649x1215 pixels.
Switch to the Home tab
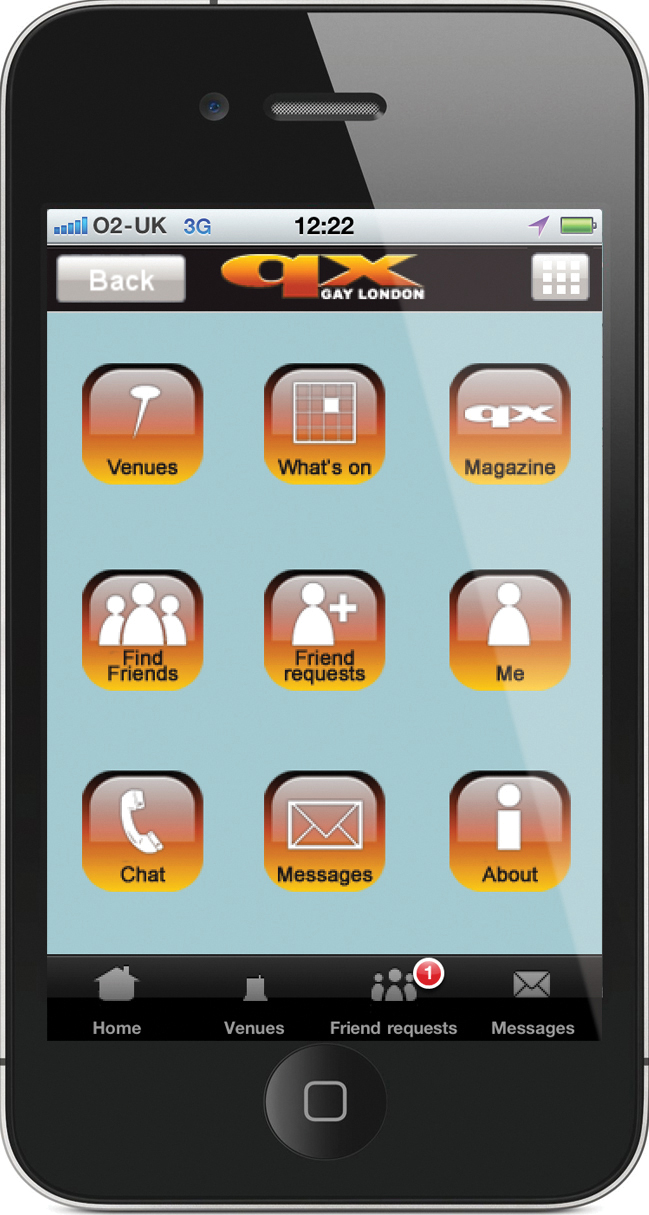[117, 999]
